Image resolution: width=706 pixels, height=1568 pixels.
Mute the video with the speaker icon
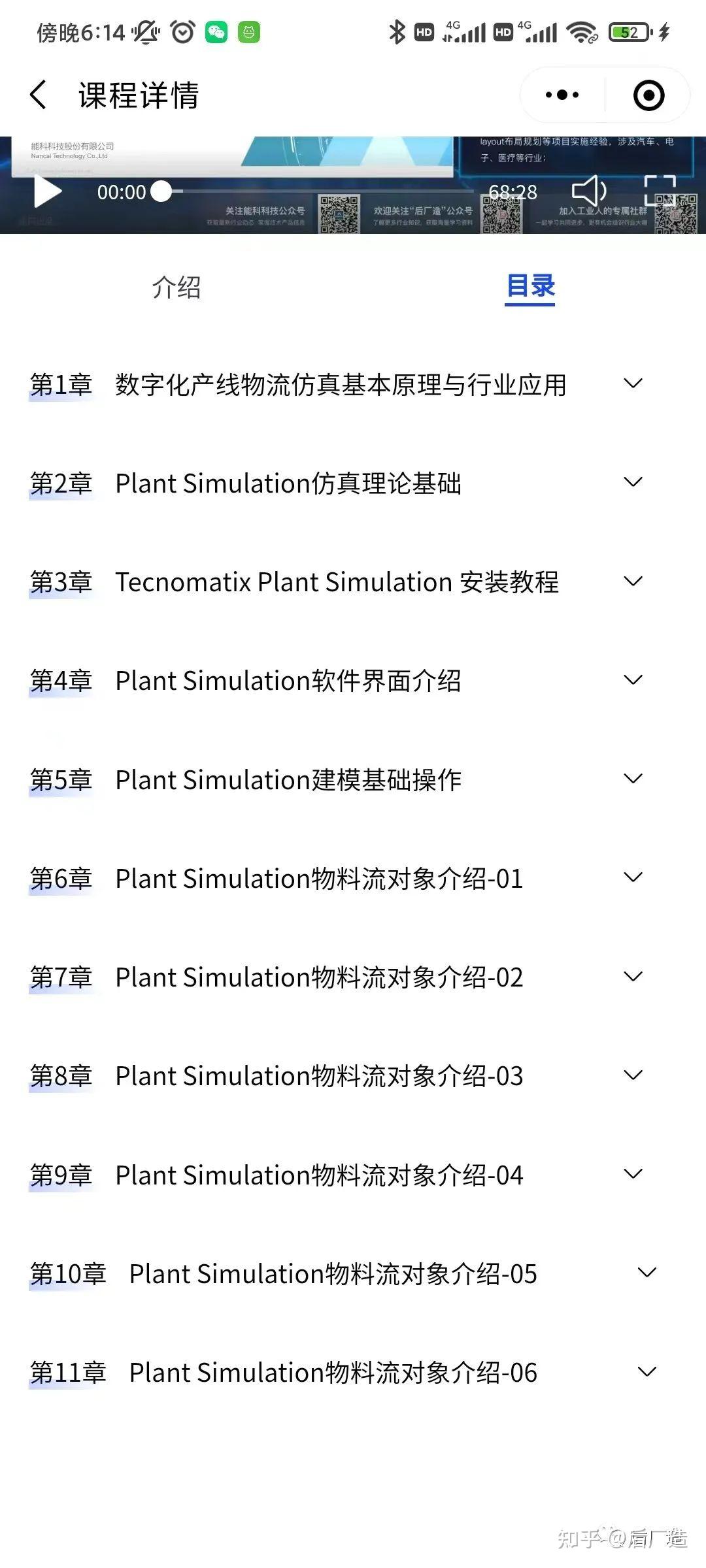590,191
